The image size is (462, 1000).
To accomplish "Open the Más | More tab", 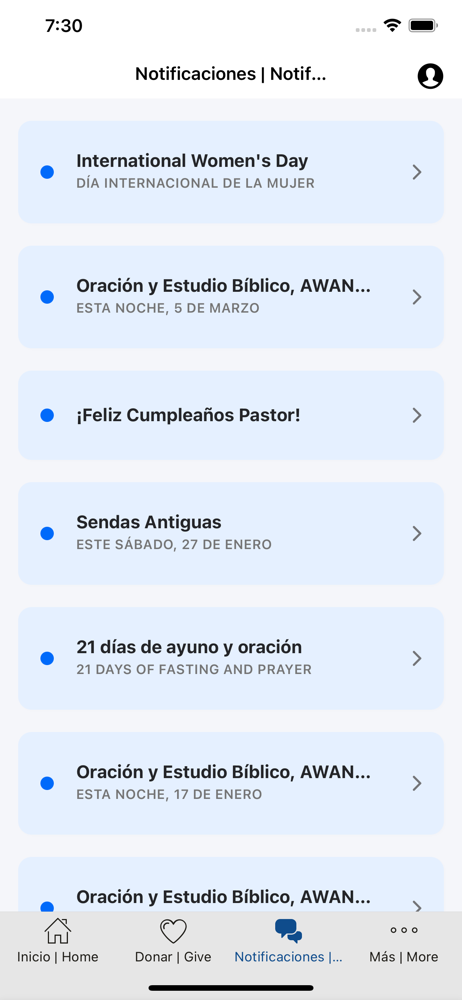I will pyautogui.click(x=404, y=941).
